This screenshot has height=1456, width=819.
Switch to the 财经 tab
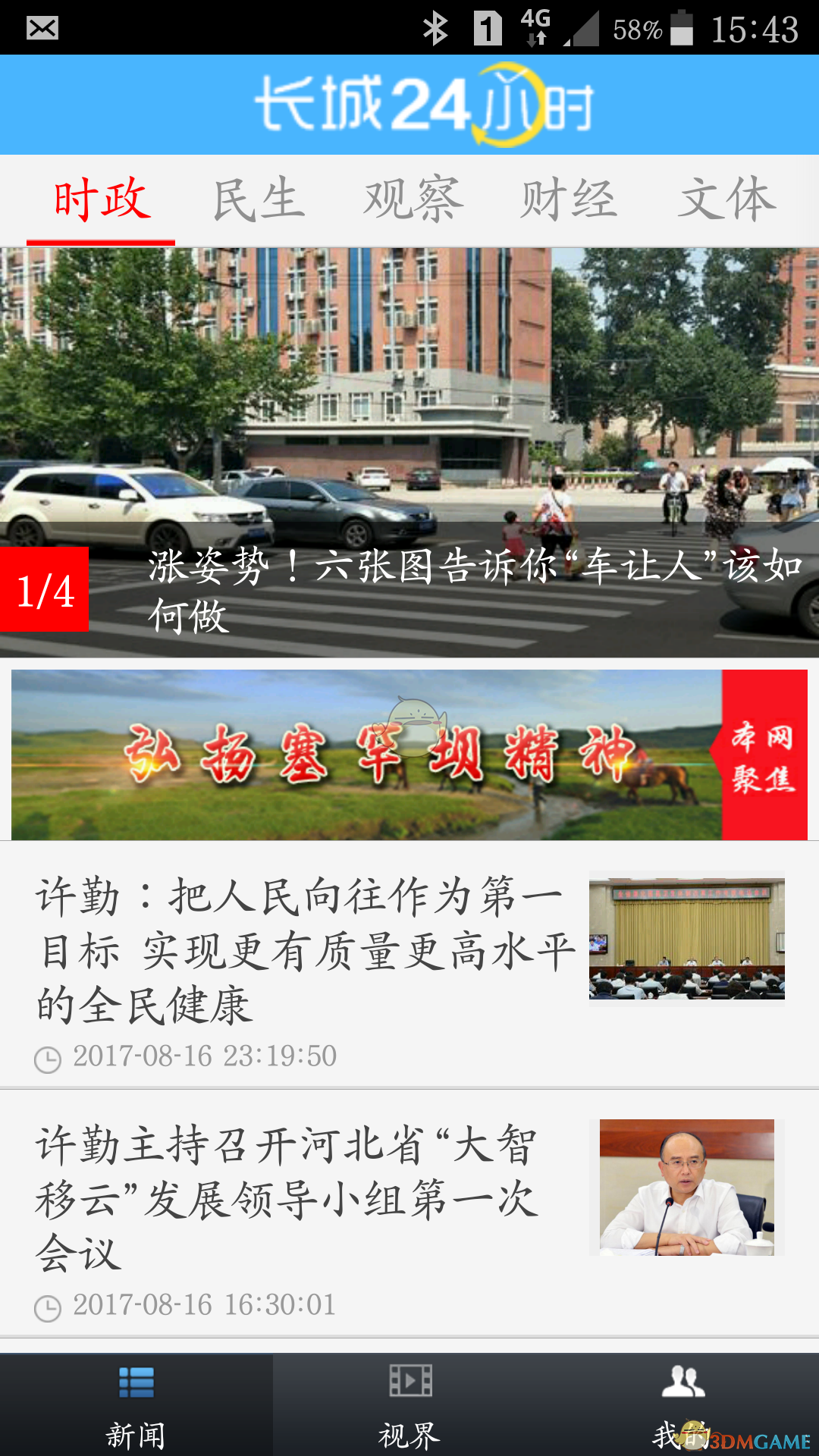point(567,199)
